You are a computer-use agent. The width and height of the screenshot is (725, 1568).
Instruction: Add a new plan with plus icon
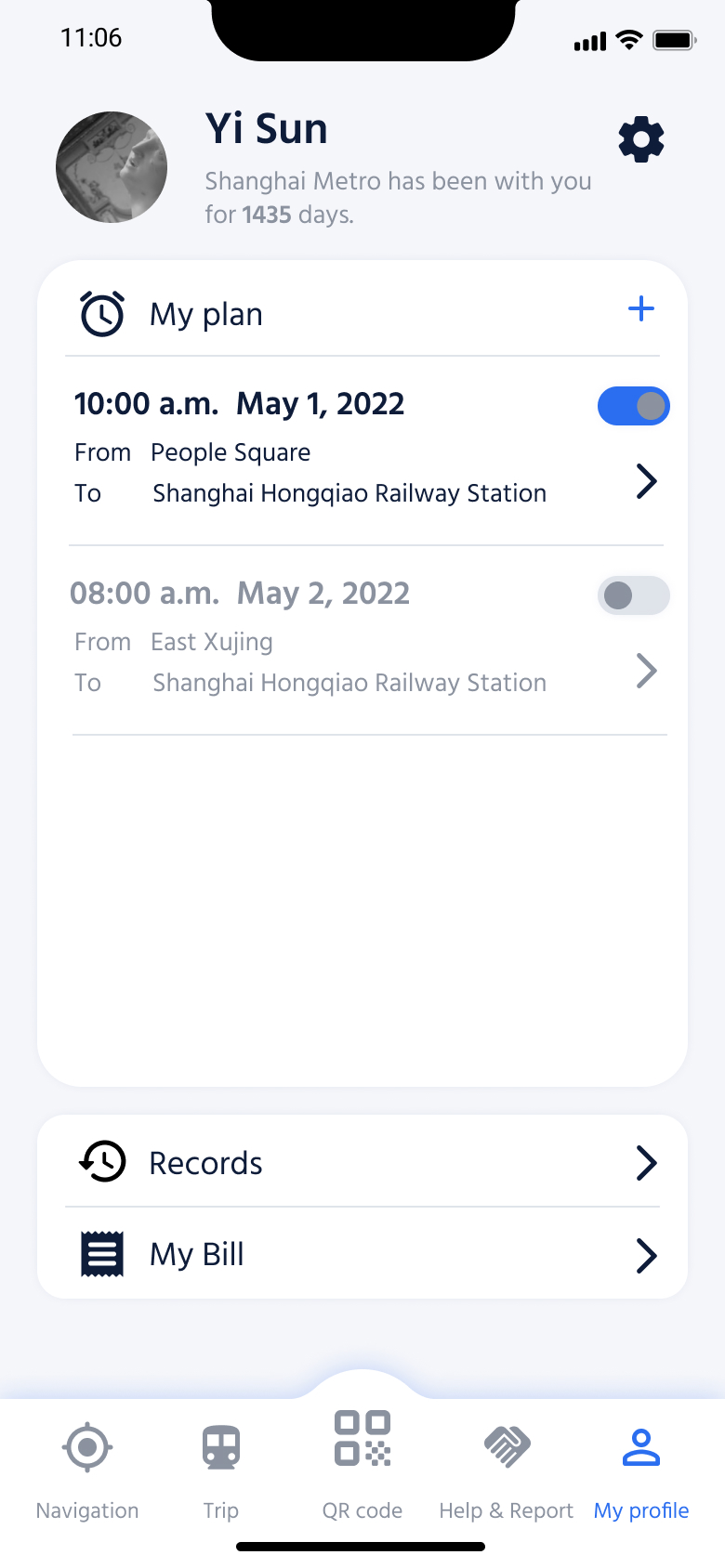[x=641, y=309]
